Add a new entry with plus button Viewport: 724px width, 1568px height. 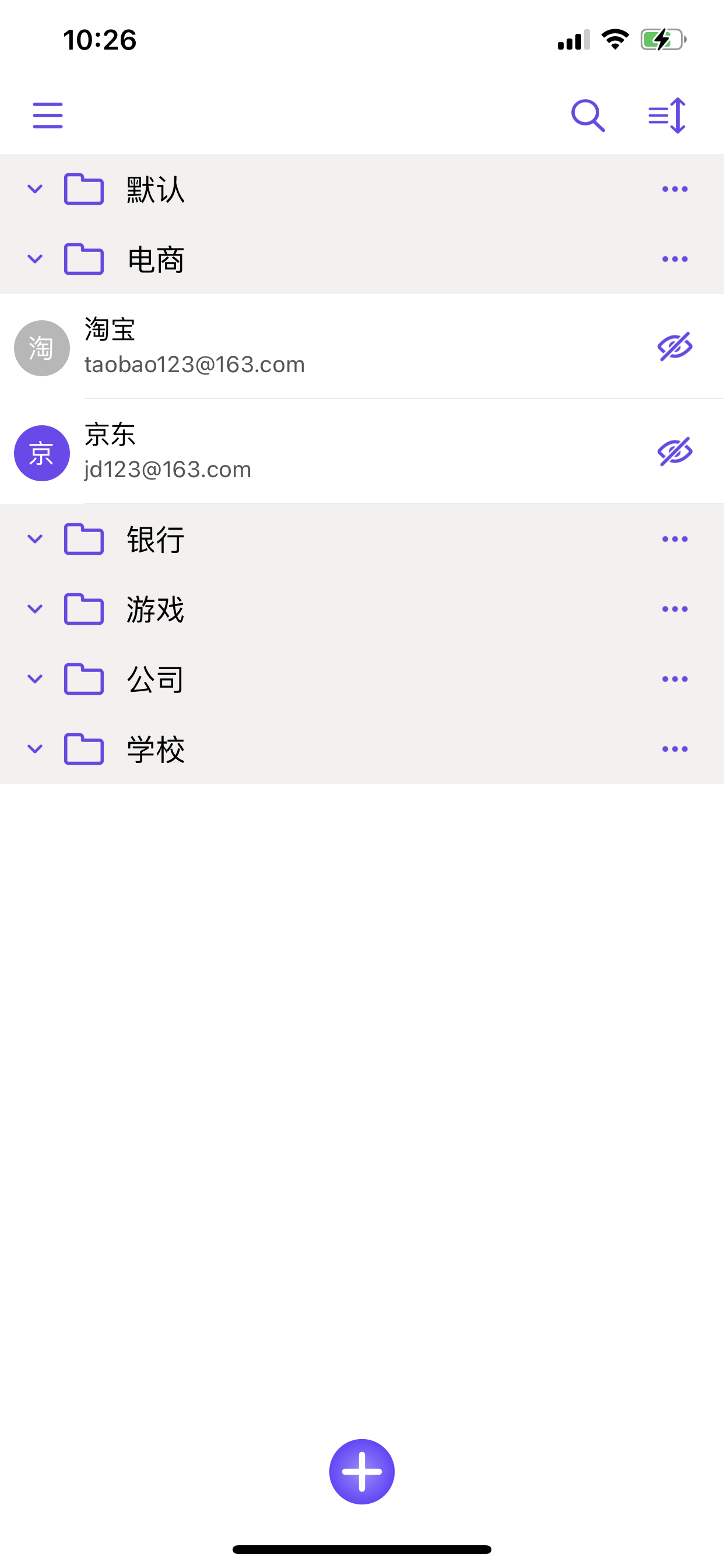click(x=362, y=1472)
